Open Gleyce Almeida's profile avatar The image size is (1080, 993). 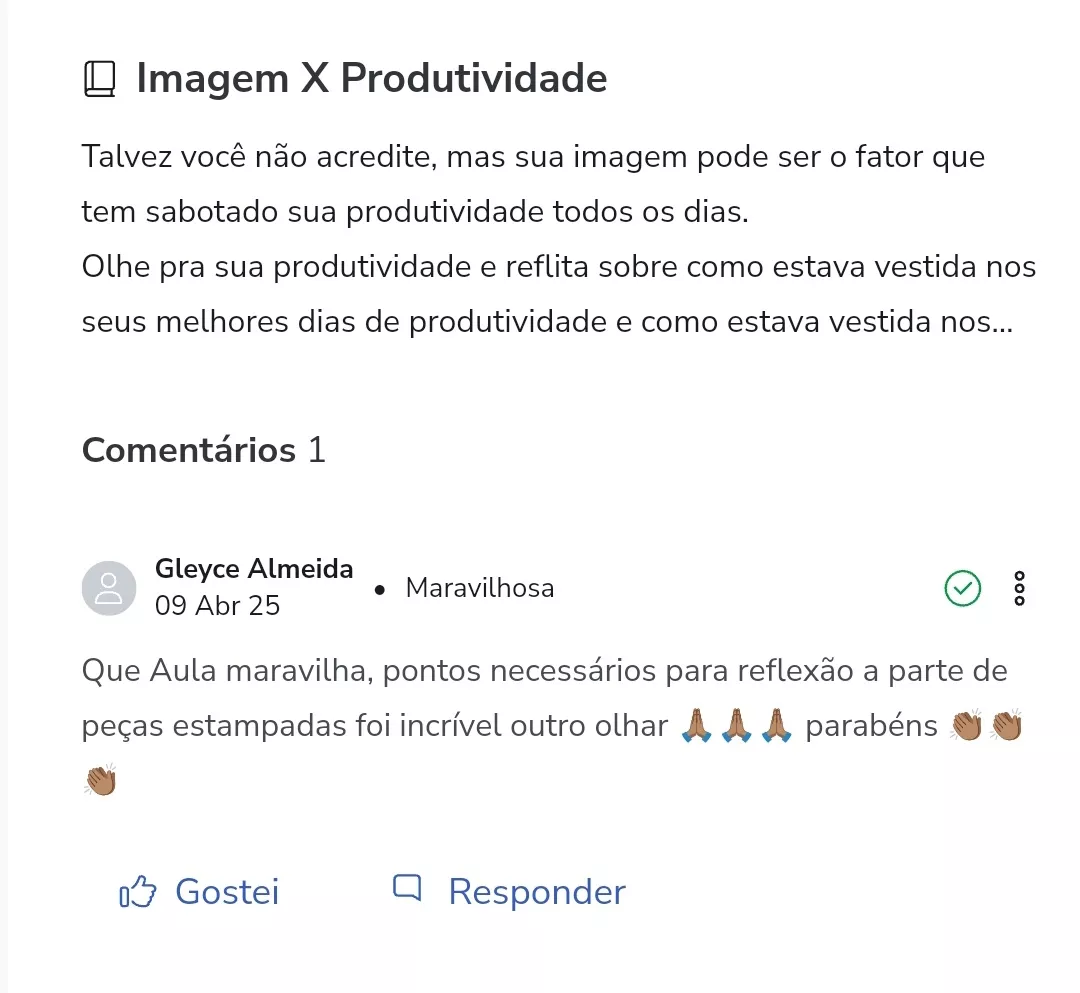108,588
